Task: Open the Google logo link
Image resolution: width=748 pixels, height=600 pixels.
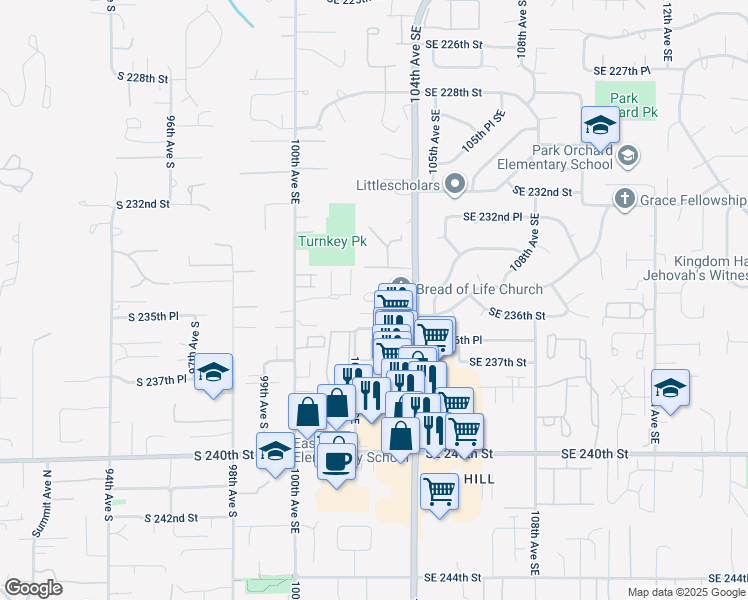Action: tap(33, 588)
